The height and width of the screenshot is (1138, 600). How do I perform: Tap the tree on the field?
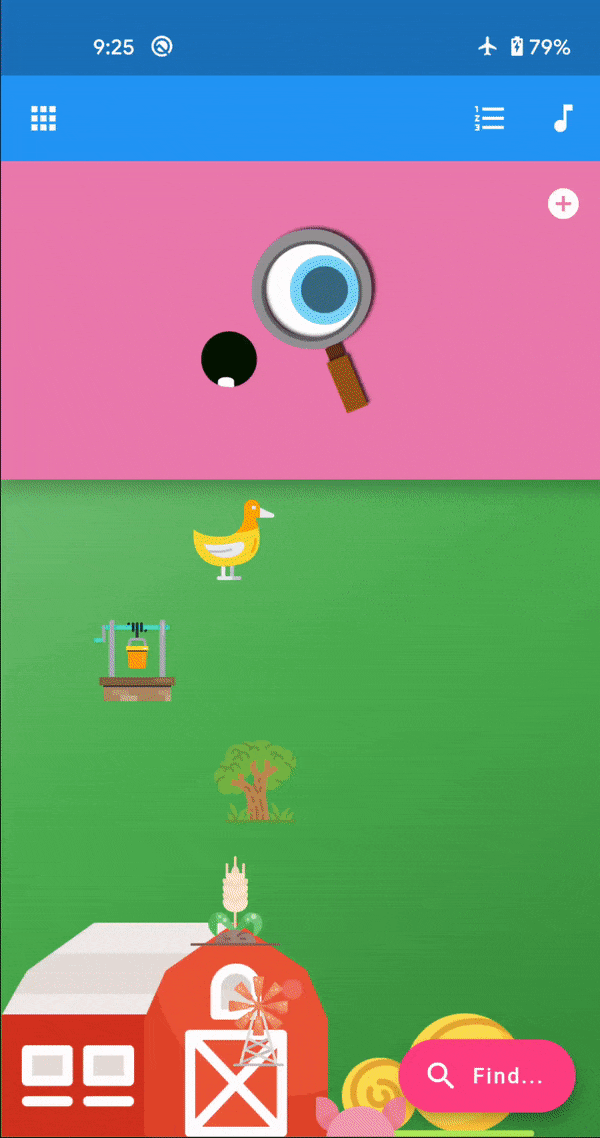click(255, 781)
